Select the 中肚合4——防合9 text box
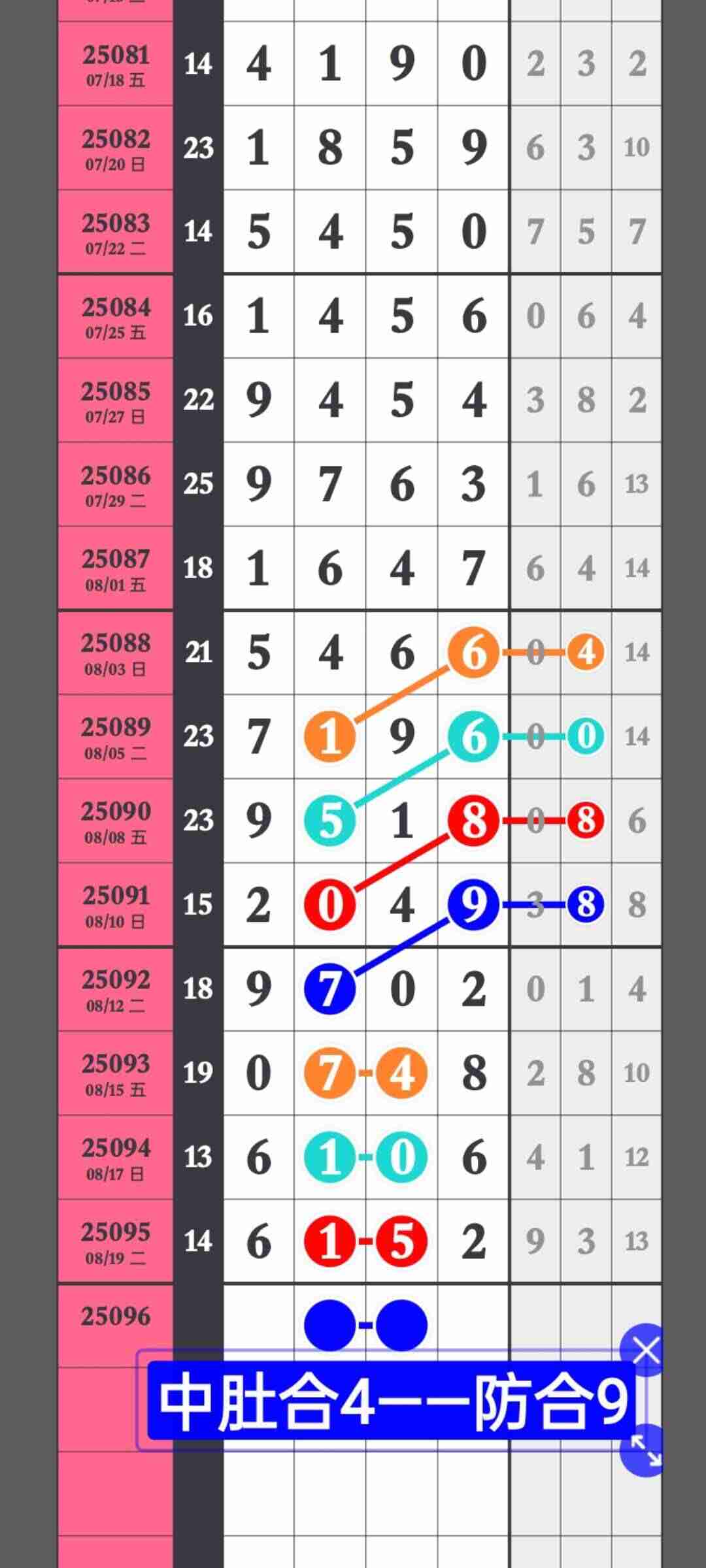The width and height of the screenshot is (706, 1568). (391, 1401)
